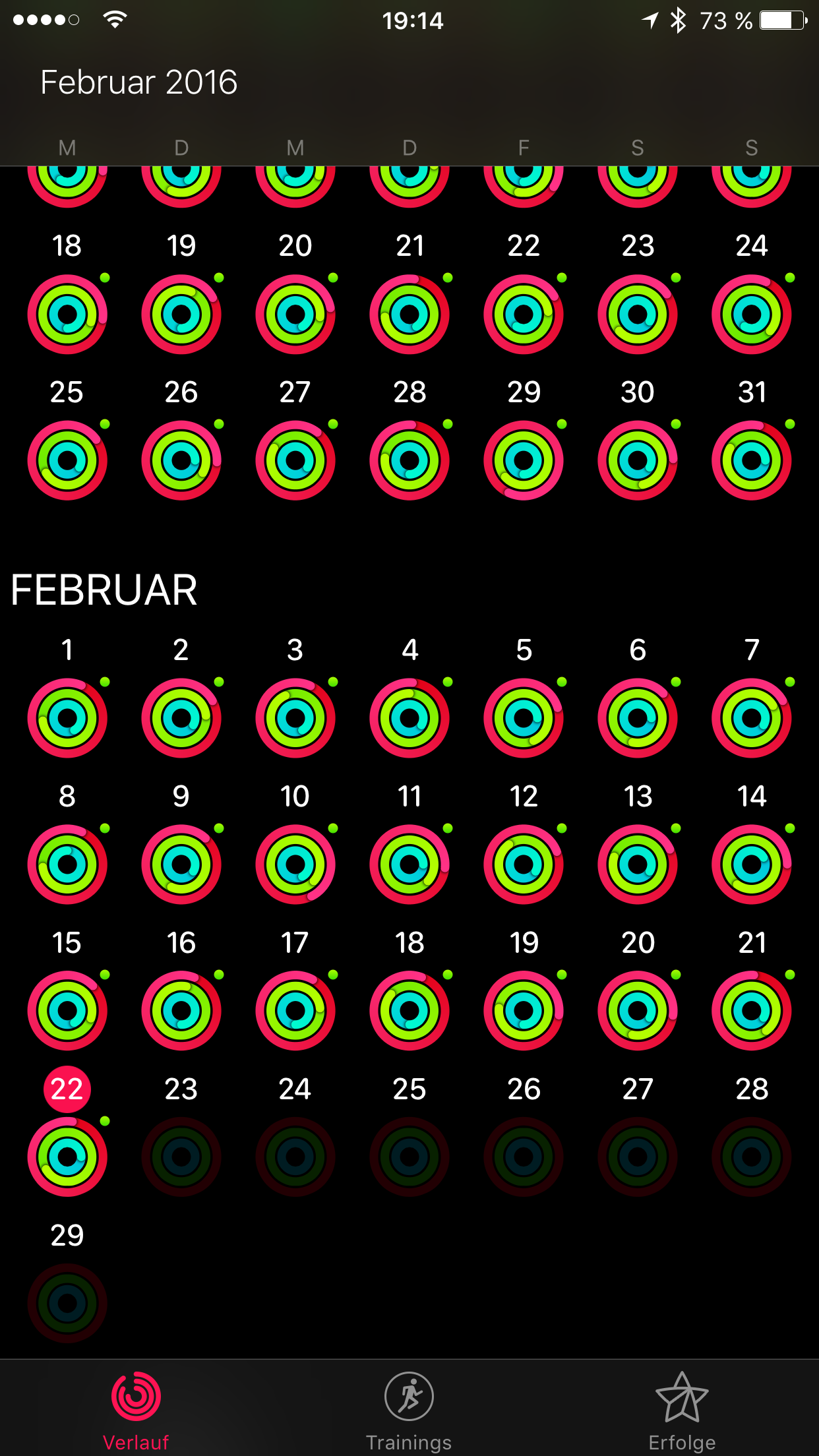This screenshot has height=1456, width=819.
Task: Open activity rings for February 6
Action: point(638,718)
